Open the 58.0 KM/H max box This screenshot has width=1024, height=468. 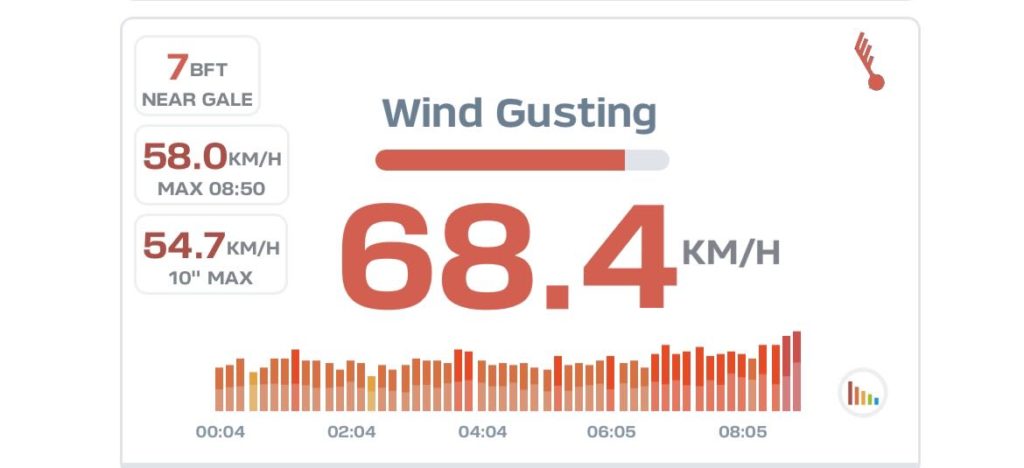(211, 166)
